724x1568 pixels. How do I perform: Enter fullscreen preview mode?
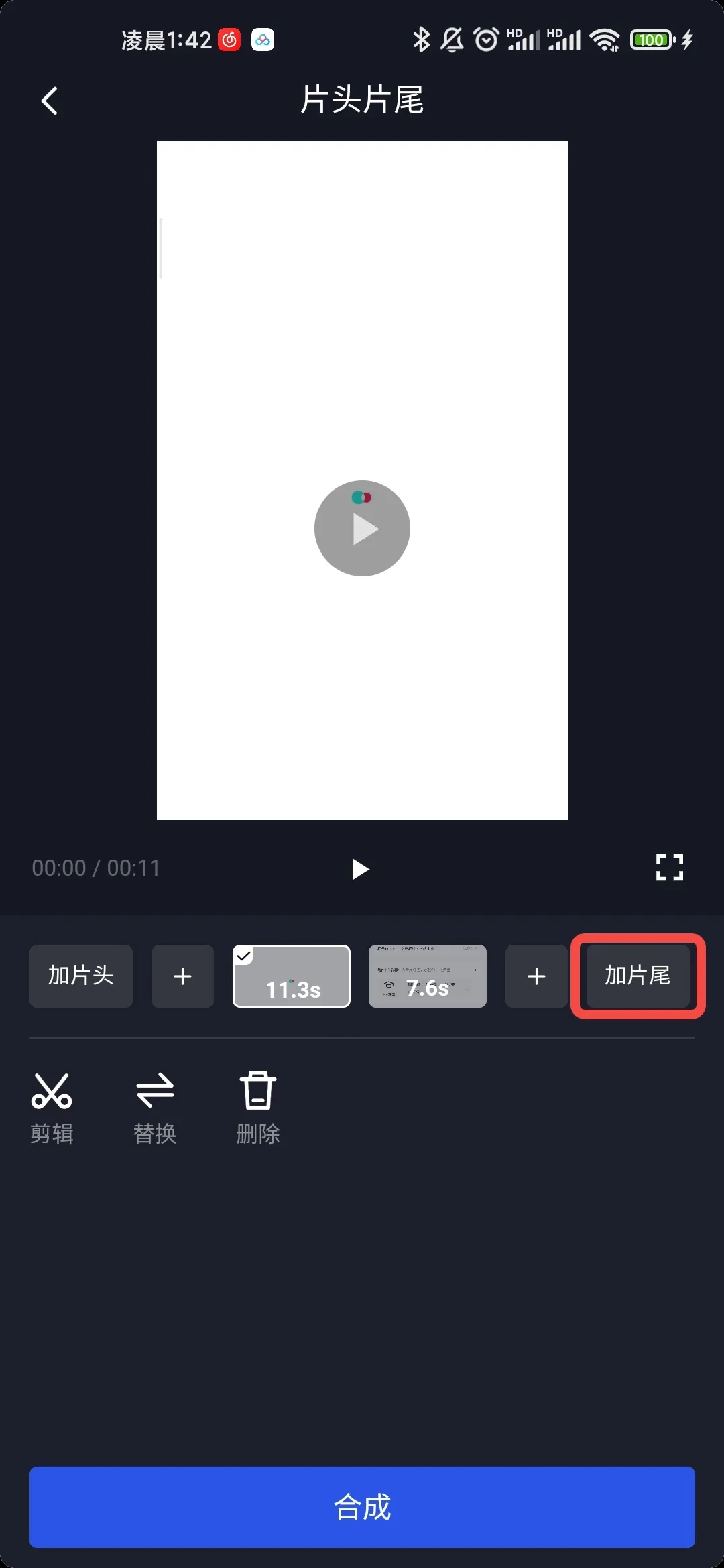669,868
